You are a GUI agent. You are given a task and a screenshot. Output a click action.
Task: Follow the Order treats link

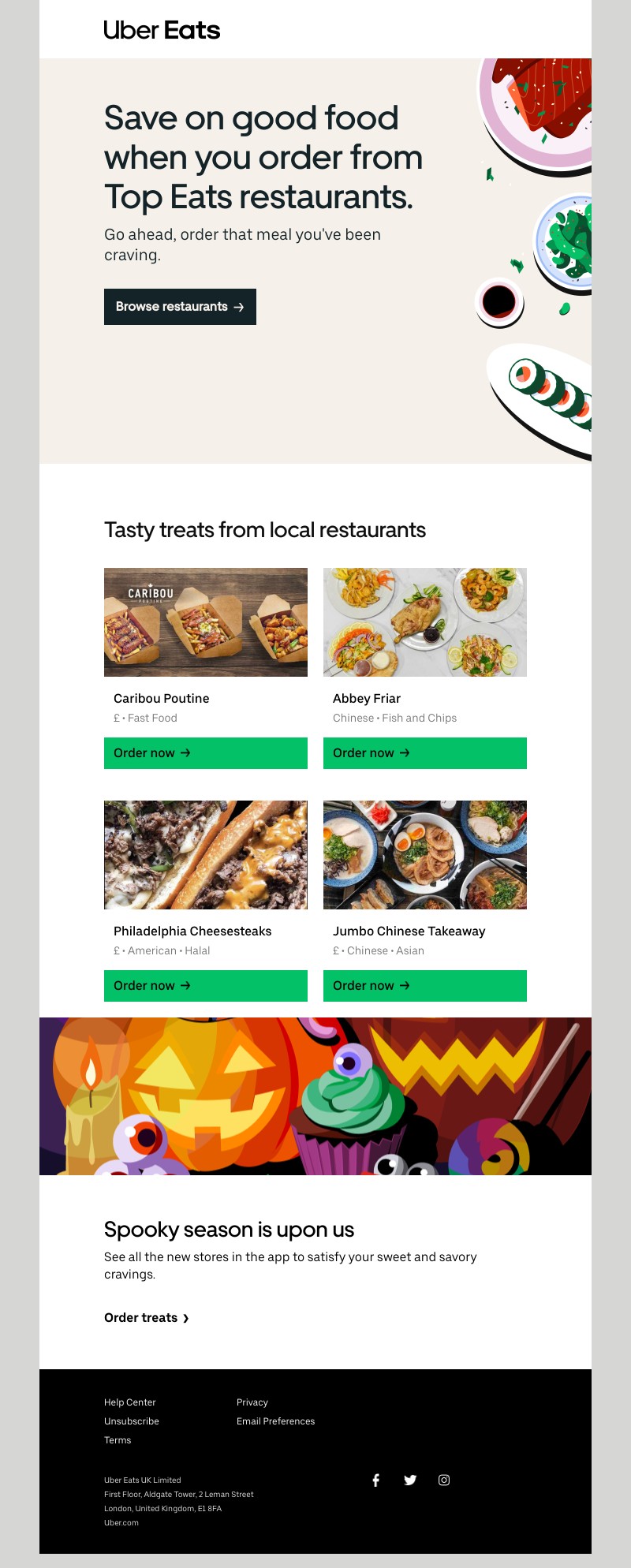[x=146, y=1318]
